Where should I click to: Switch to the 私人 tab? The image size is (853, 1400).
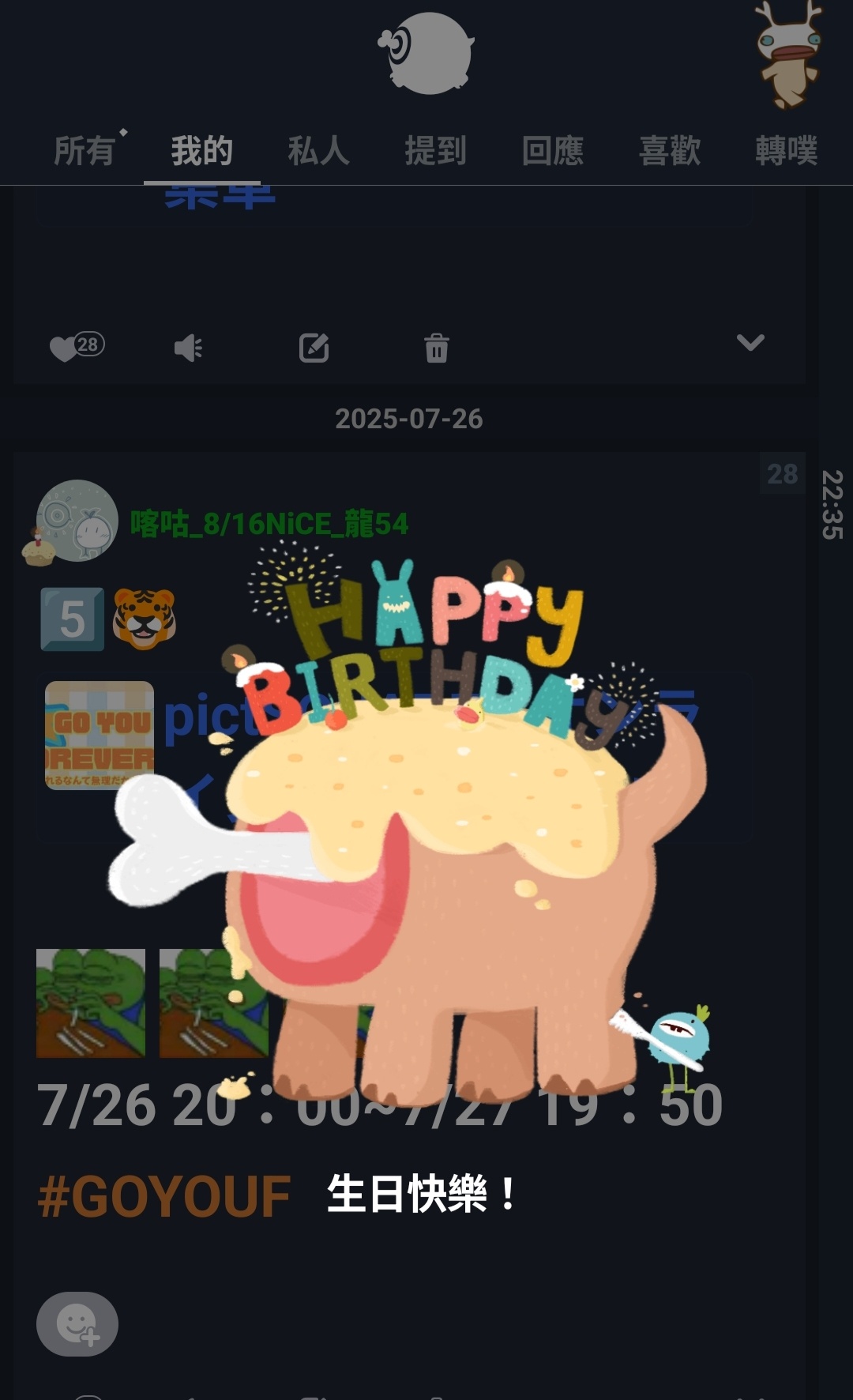[318, 150]
